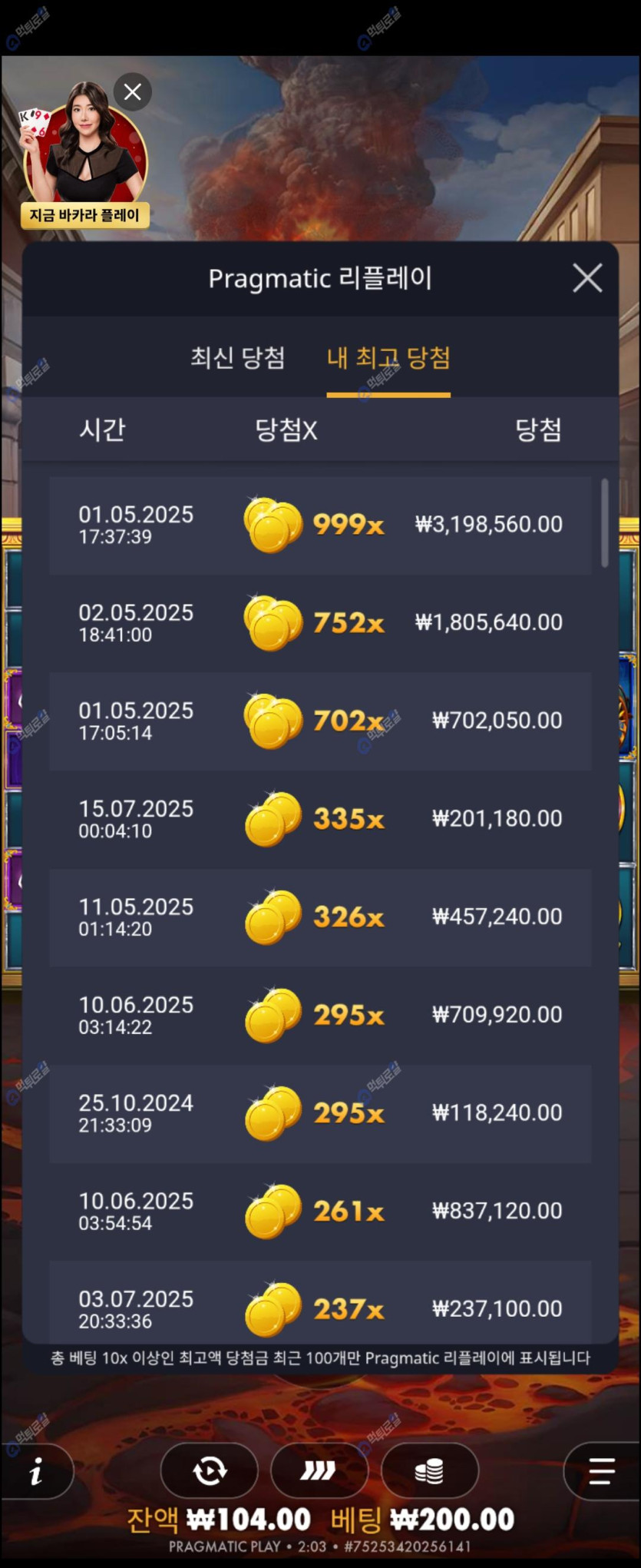Open the 295x replay from 25.10.2024

[x=320, y=1113]
